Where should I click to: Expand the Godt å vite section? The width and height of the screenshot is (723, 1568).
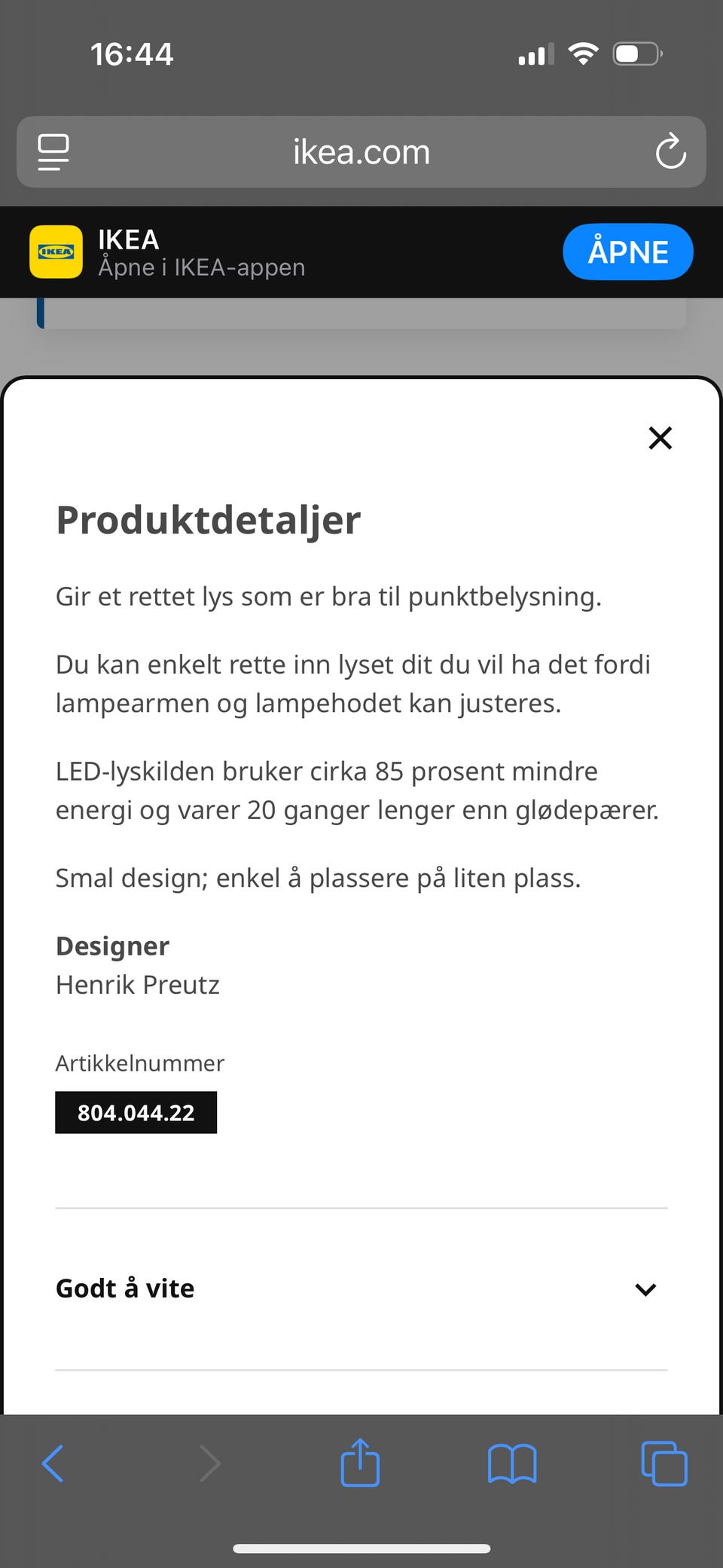tap(124, 1288)
